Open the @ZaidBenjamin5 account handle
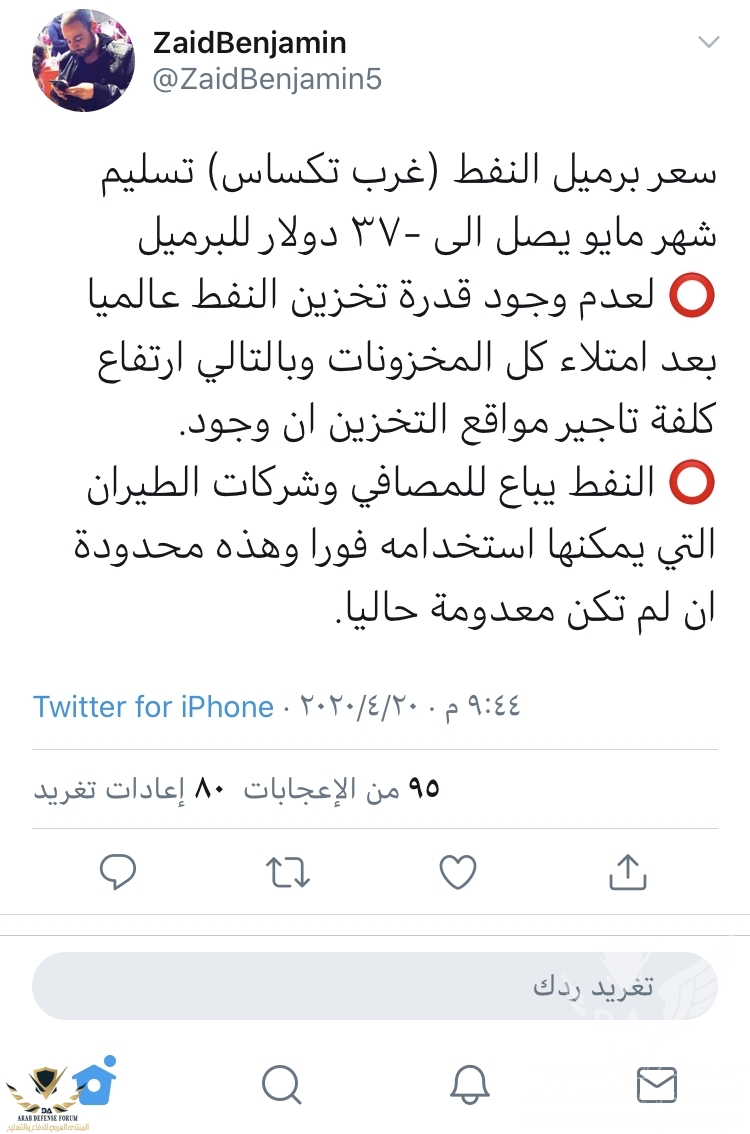The image size is (750, 1134). point(266,79)
